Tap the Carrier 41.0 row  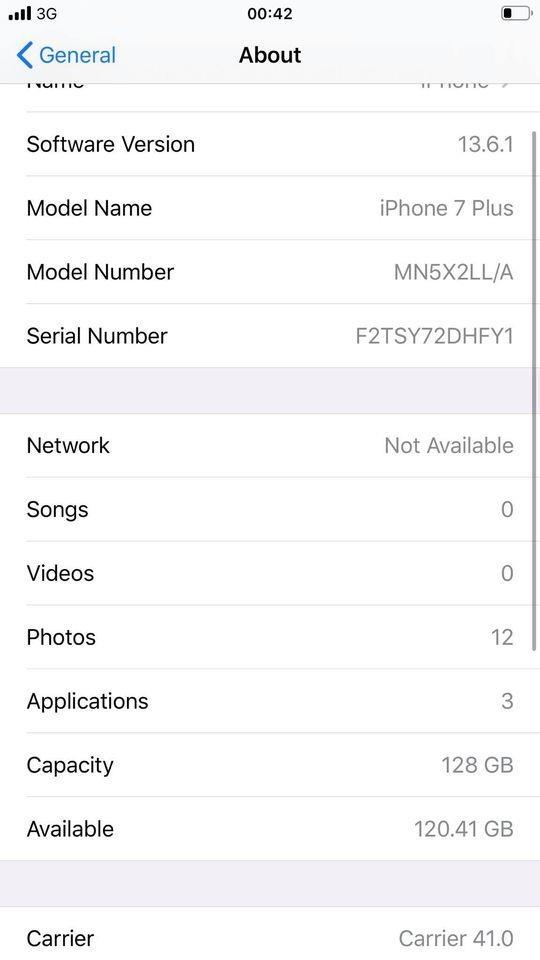270,934
